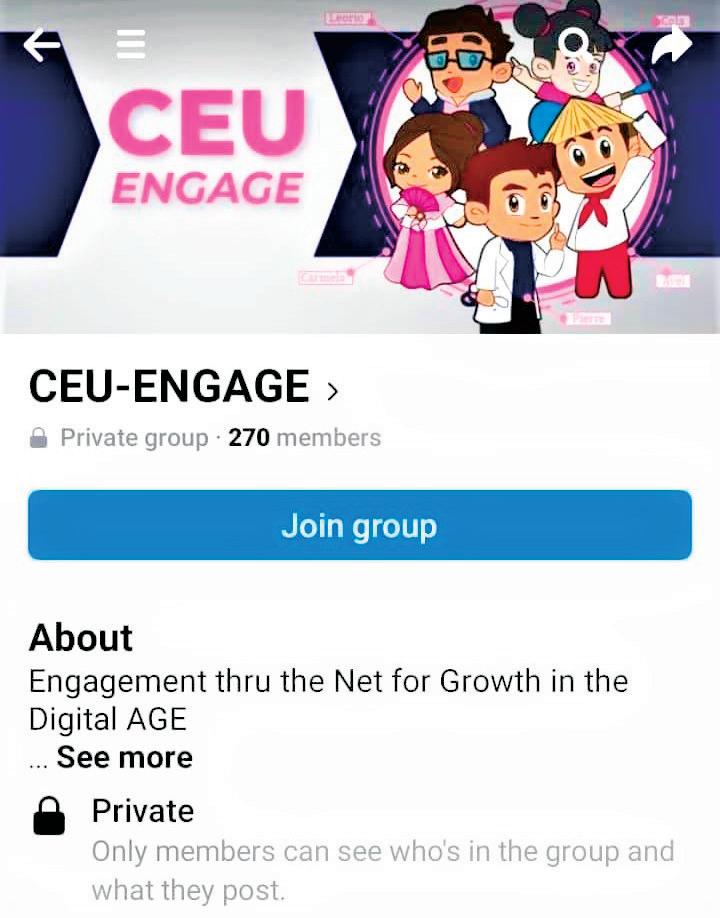Search within the CEU-ENGAGE group
This screenshot has height=918, width=720.
pyautogui.click(x=574, y=44)
